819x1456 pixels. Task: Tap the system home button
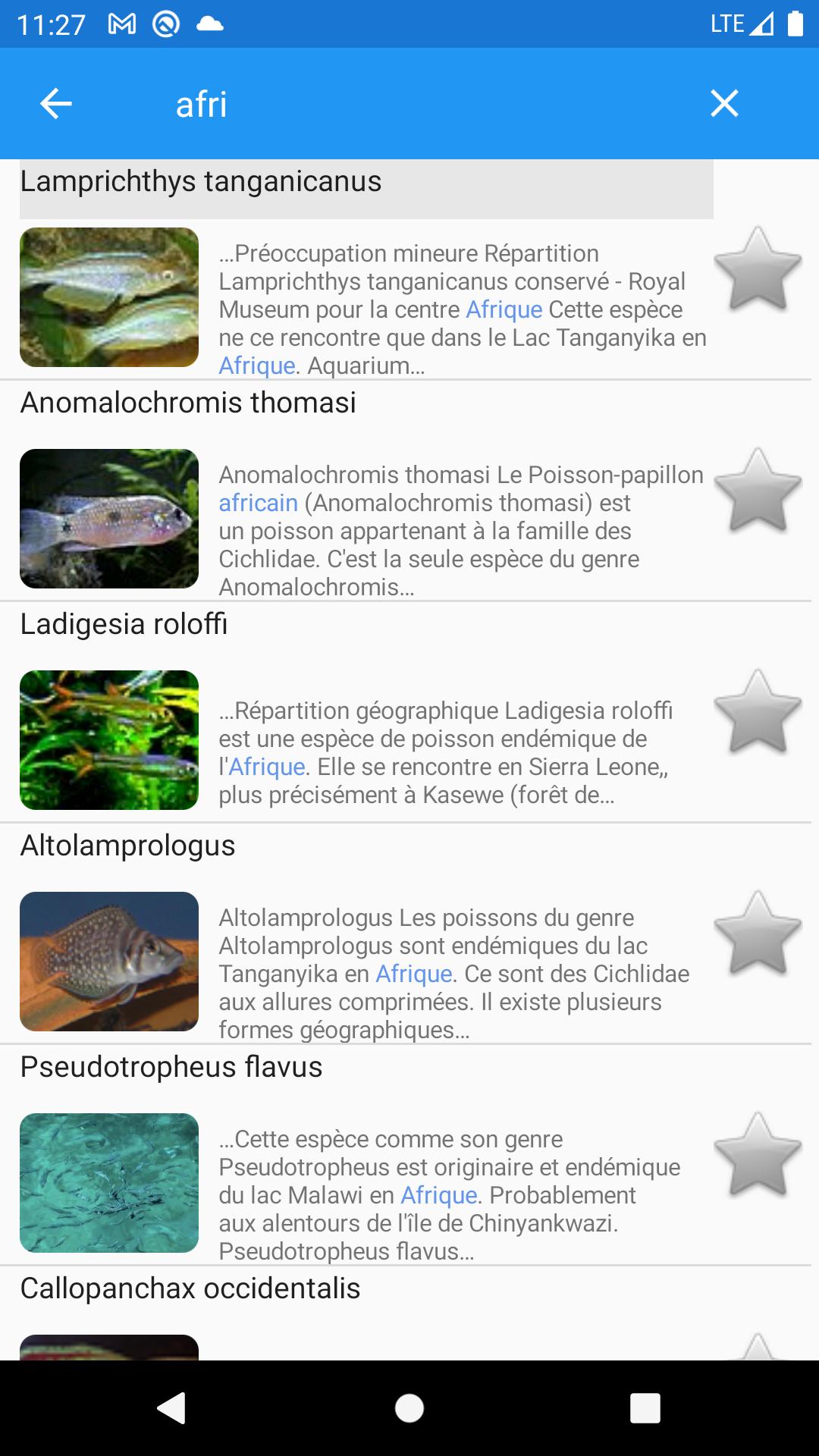click(409, 1408)
